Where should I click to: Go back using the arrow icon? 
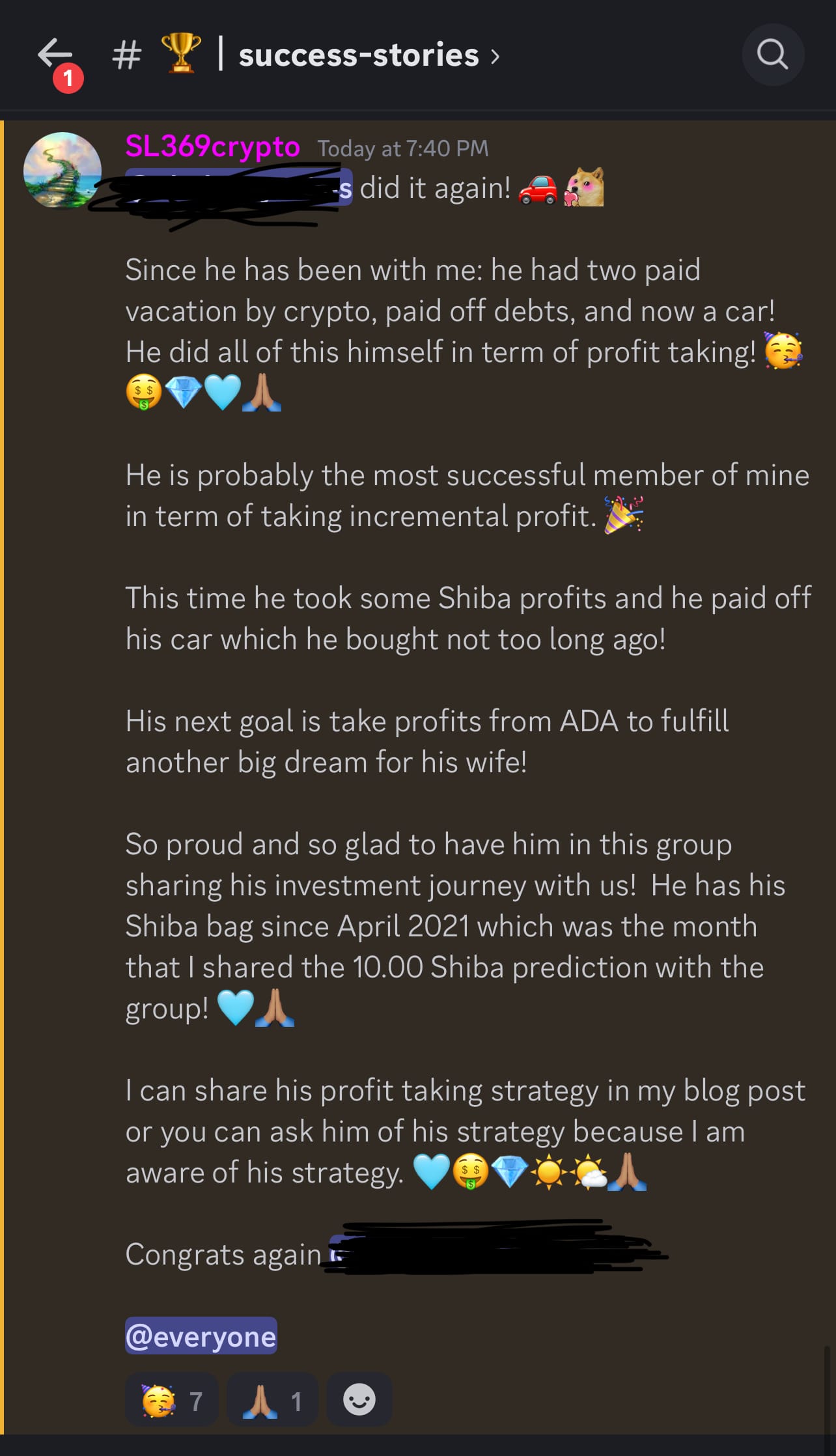click(55, 54)
